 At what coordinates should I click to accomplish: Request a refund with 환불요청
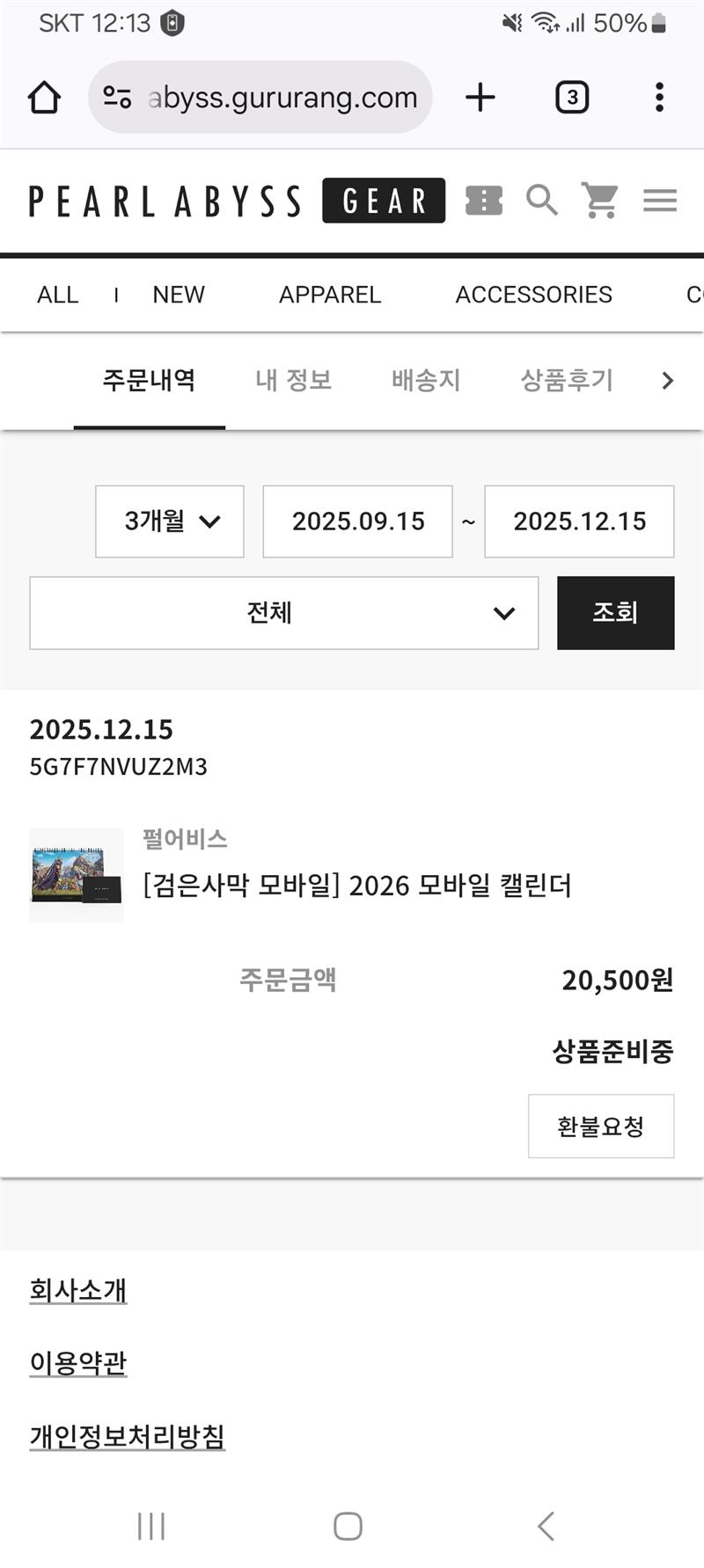coord(601,1126)
